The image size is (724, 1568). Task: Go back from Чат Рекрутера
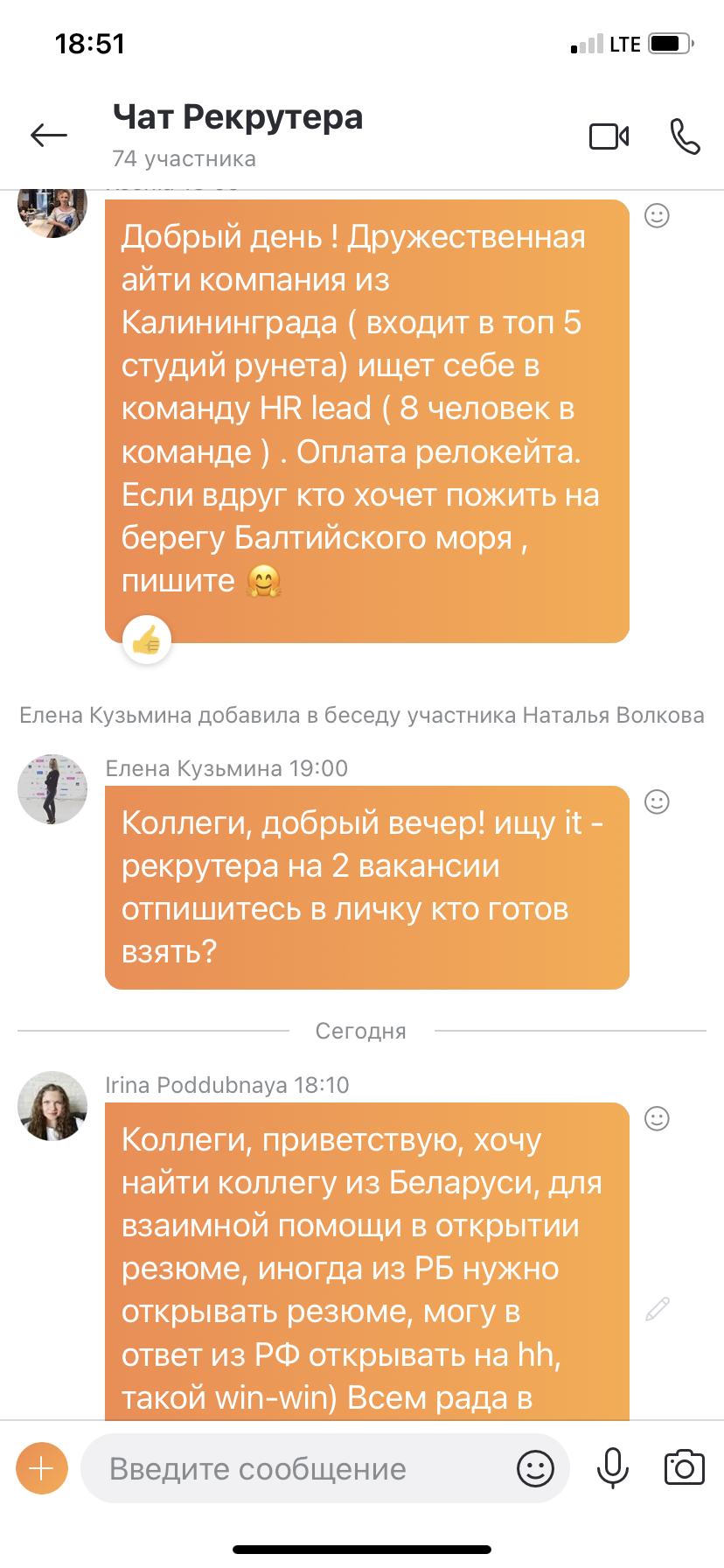tap(49, 135)
